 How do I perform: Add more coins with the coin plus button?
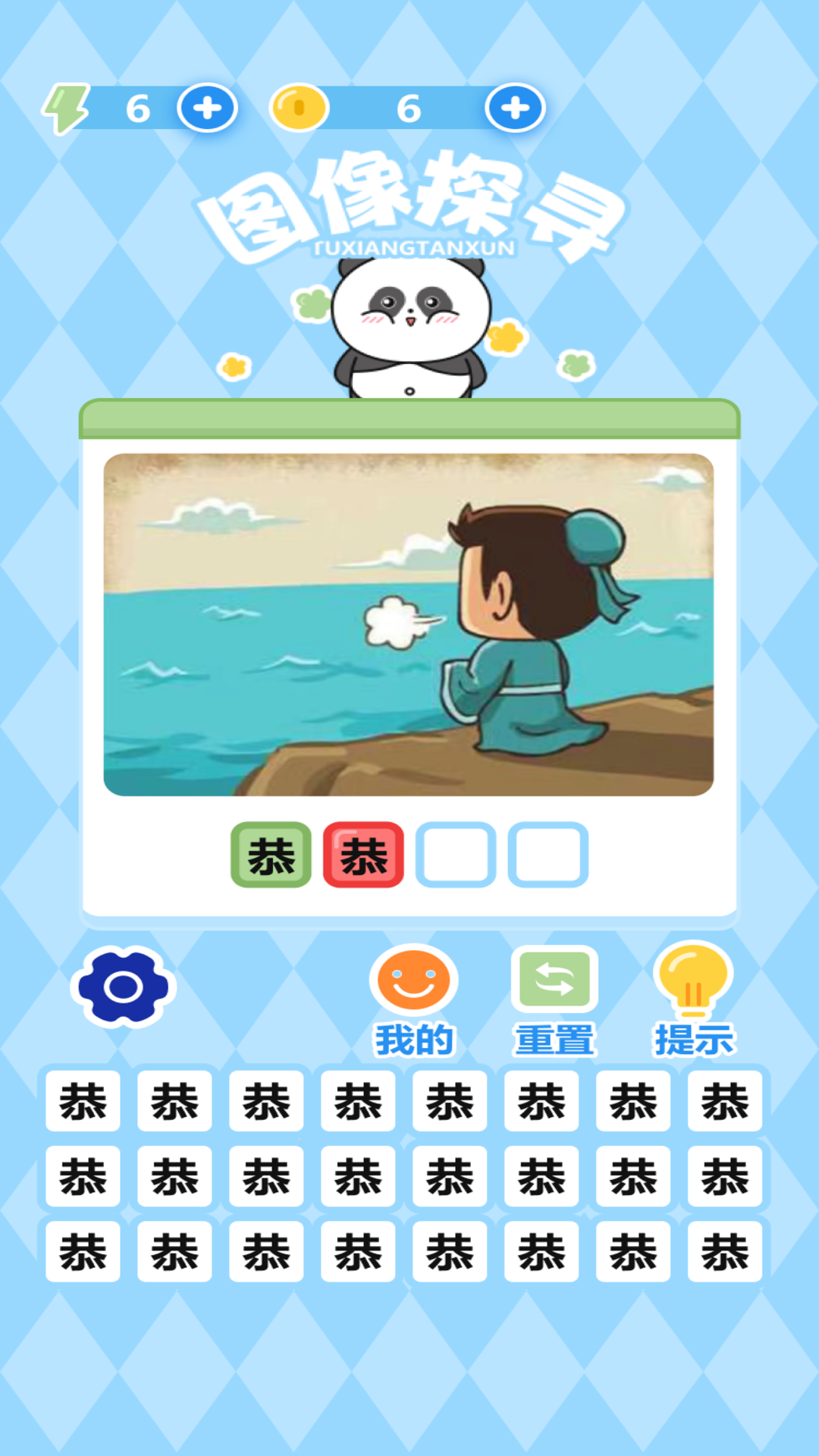click(515, 108)
